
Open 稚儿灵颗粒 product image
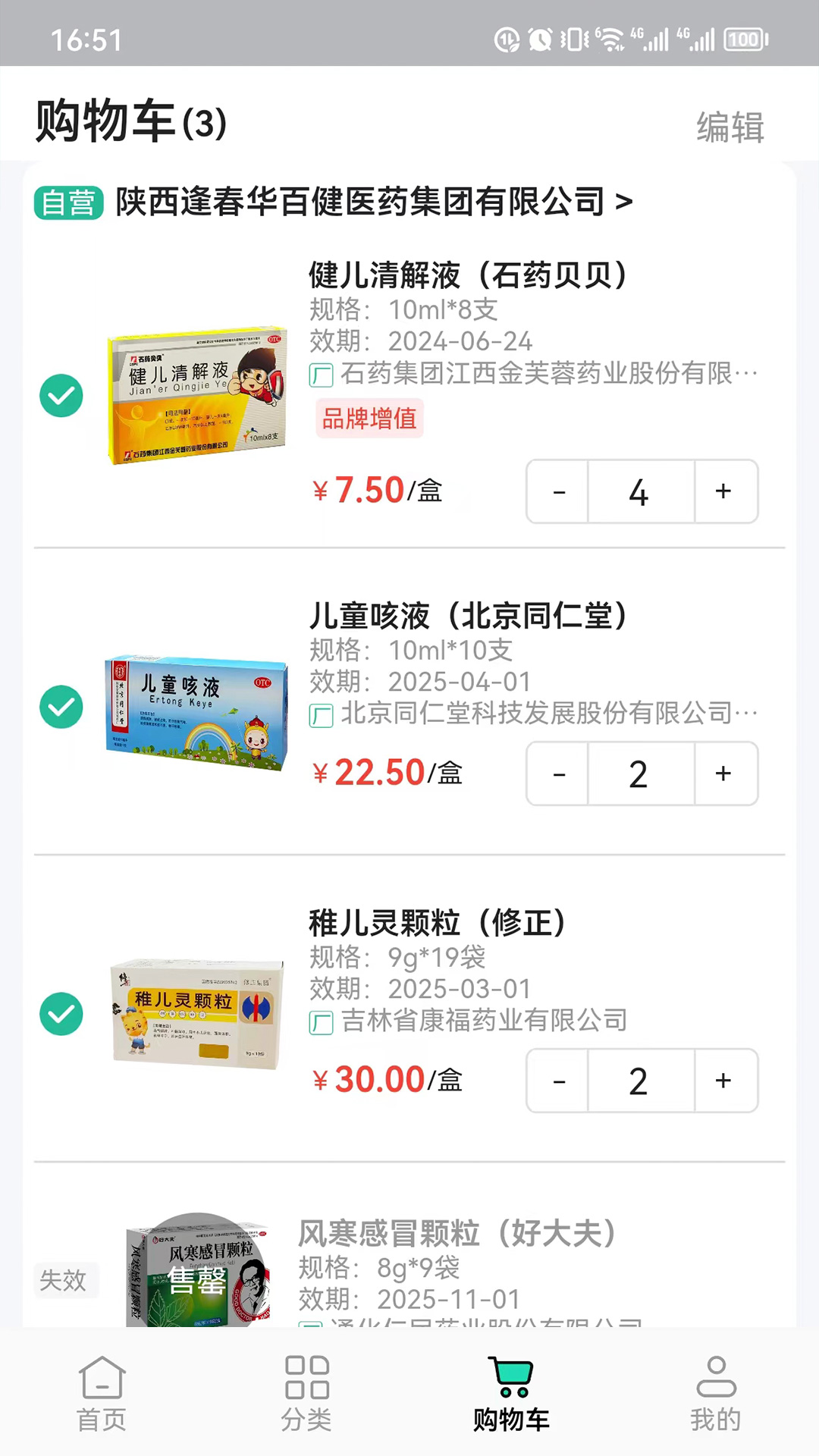click(x=196, y=1014)
